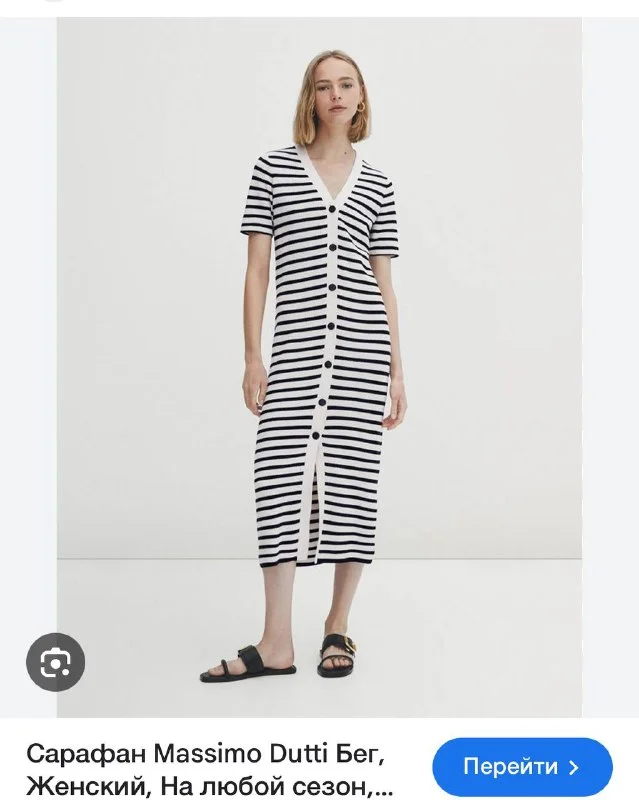Tap the Перейти button
This screenshot has height=800, width=639.
coord(522,767)
